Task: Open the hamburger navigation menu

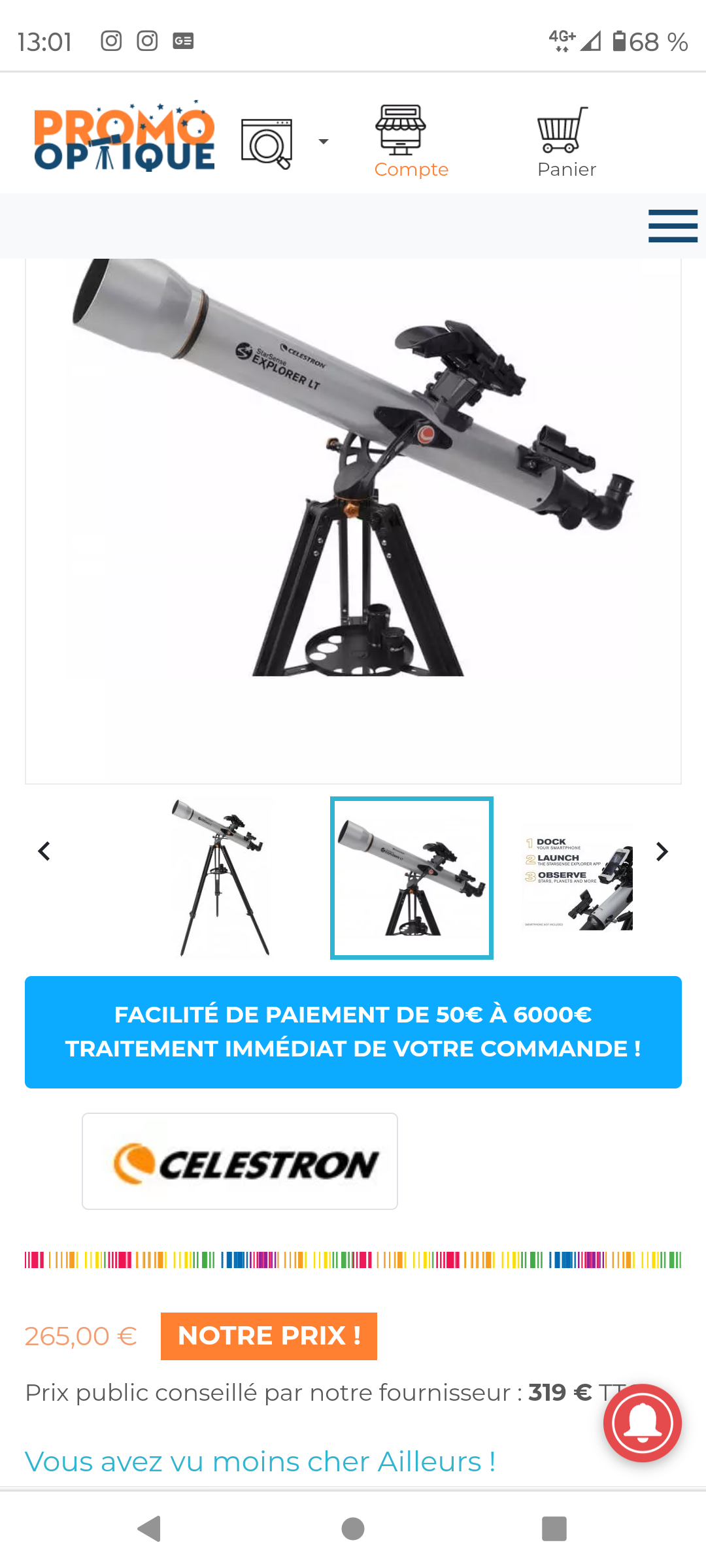Action: 672,226
